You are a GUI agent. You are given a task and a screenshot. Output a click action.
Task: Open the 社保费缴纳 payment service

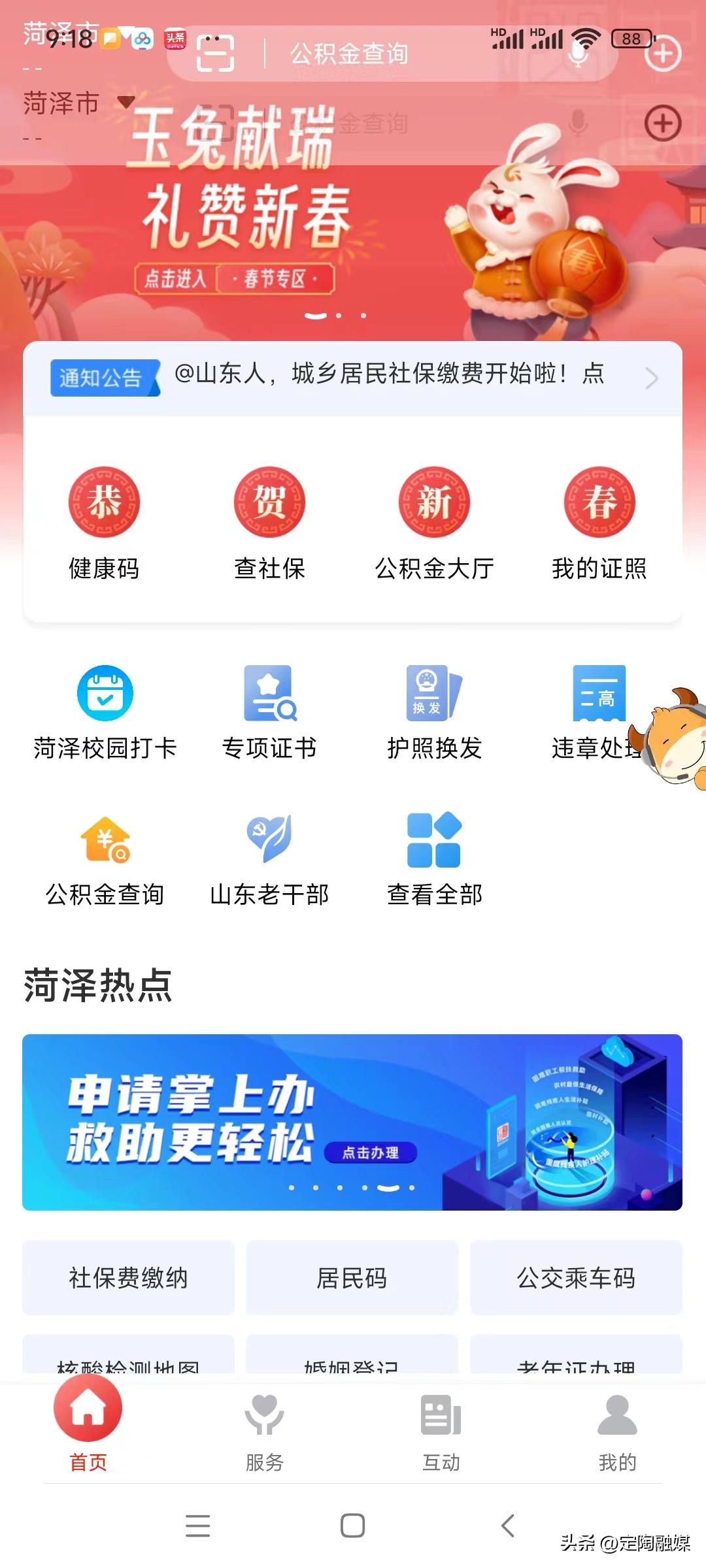[128, 1279]
